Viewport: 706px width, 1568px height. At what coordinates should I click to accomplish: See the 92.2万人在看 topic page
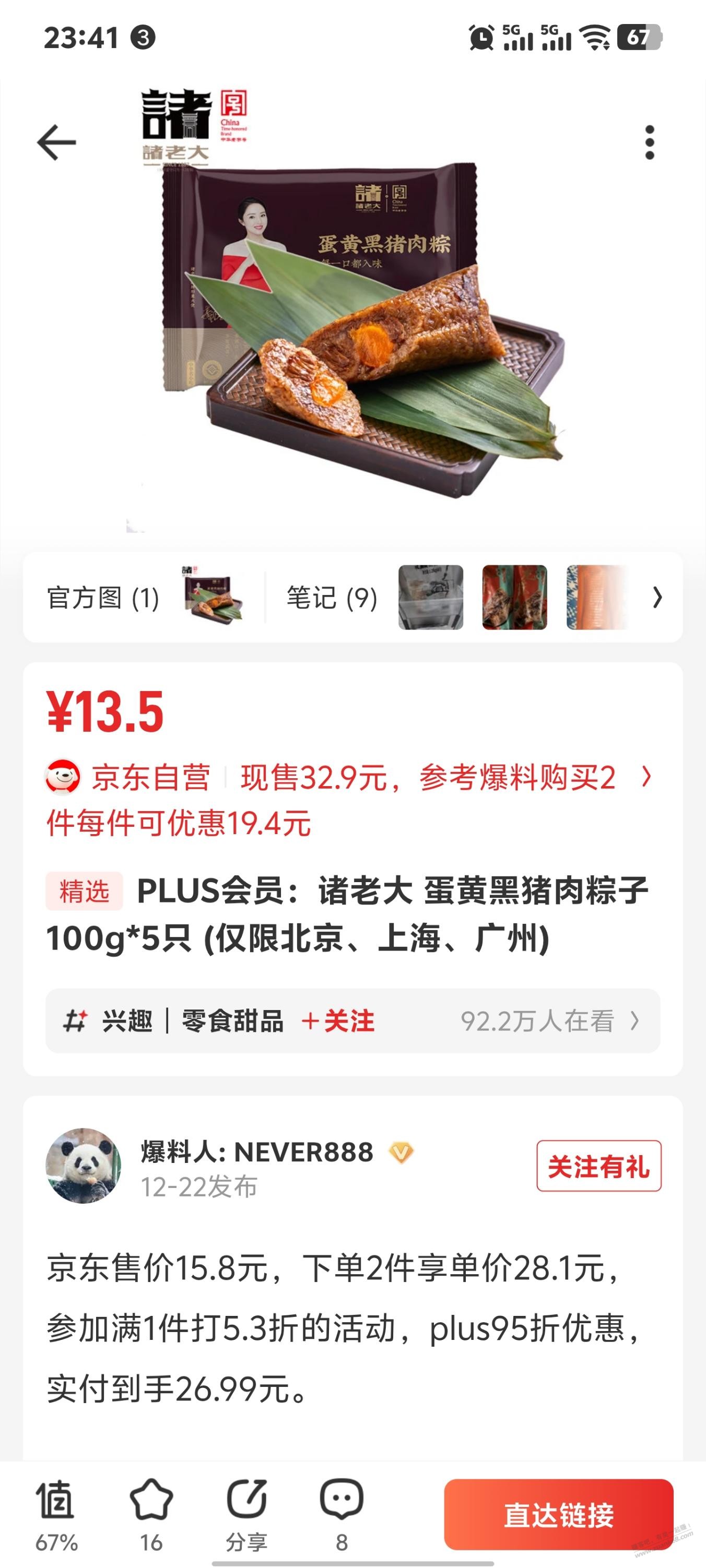point(548,1021)
